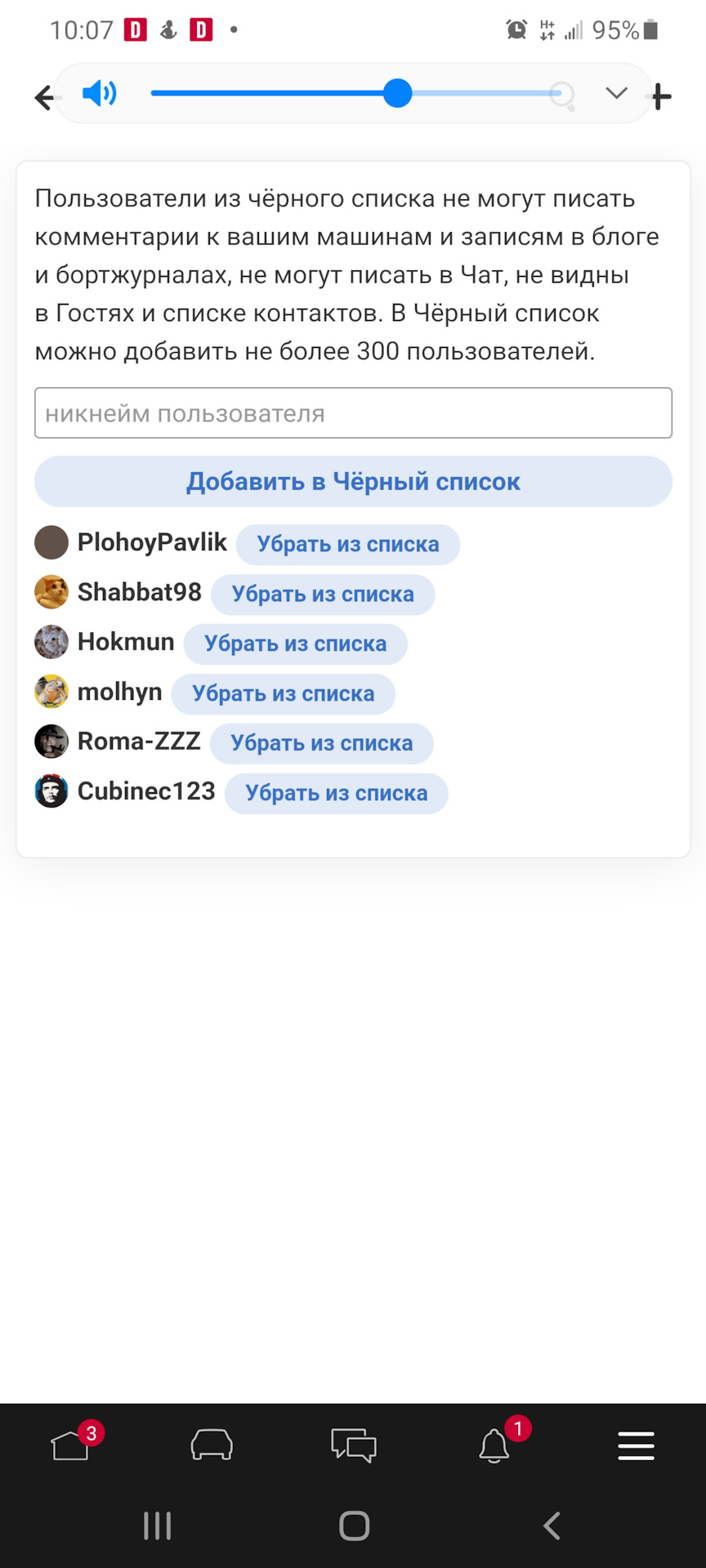Viewport: 706px width, 1568px height.
Task: Tap the plus icon in the top bar
Action: click(661, 97)
